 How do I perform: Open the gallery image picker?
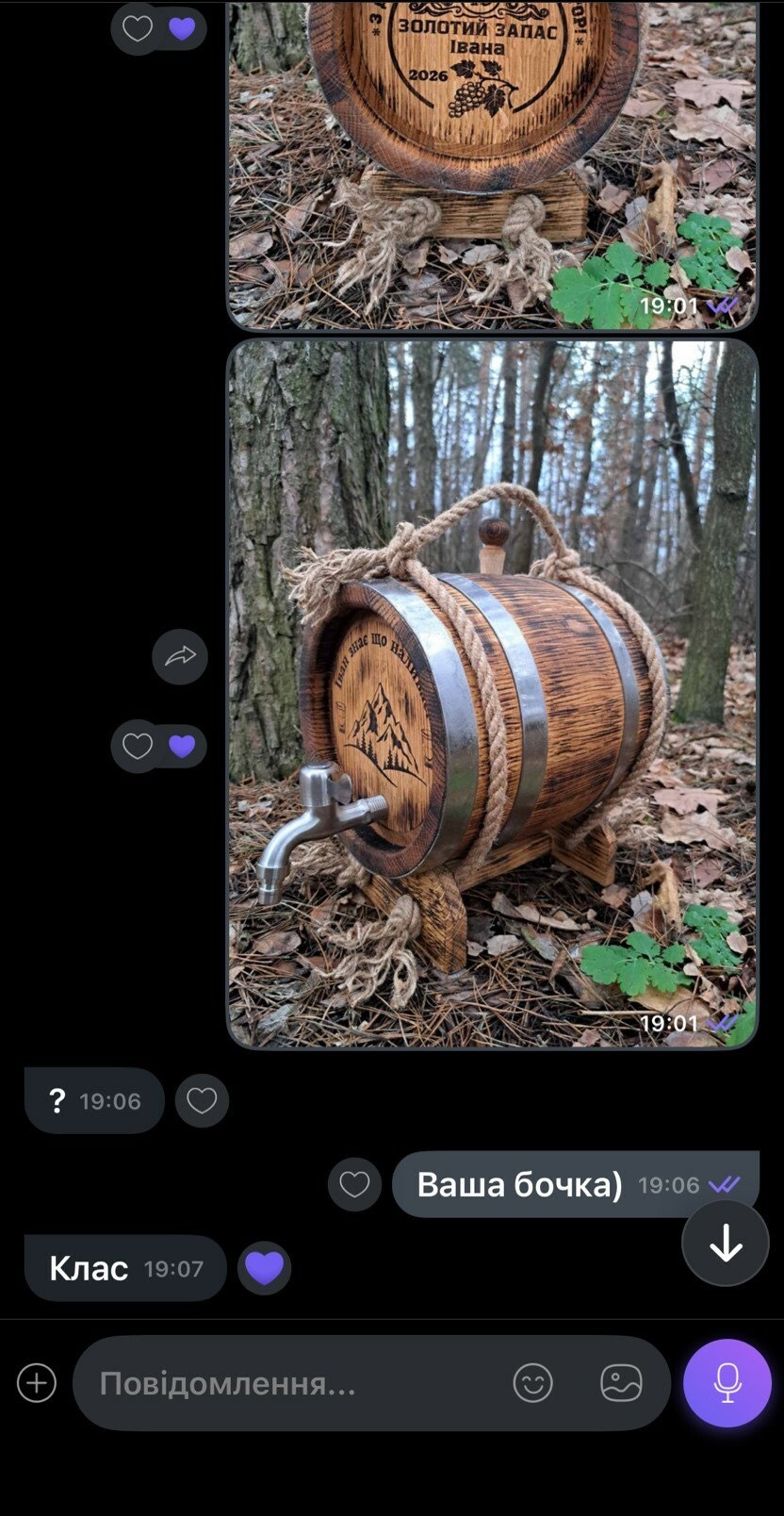point(621,1383)
